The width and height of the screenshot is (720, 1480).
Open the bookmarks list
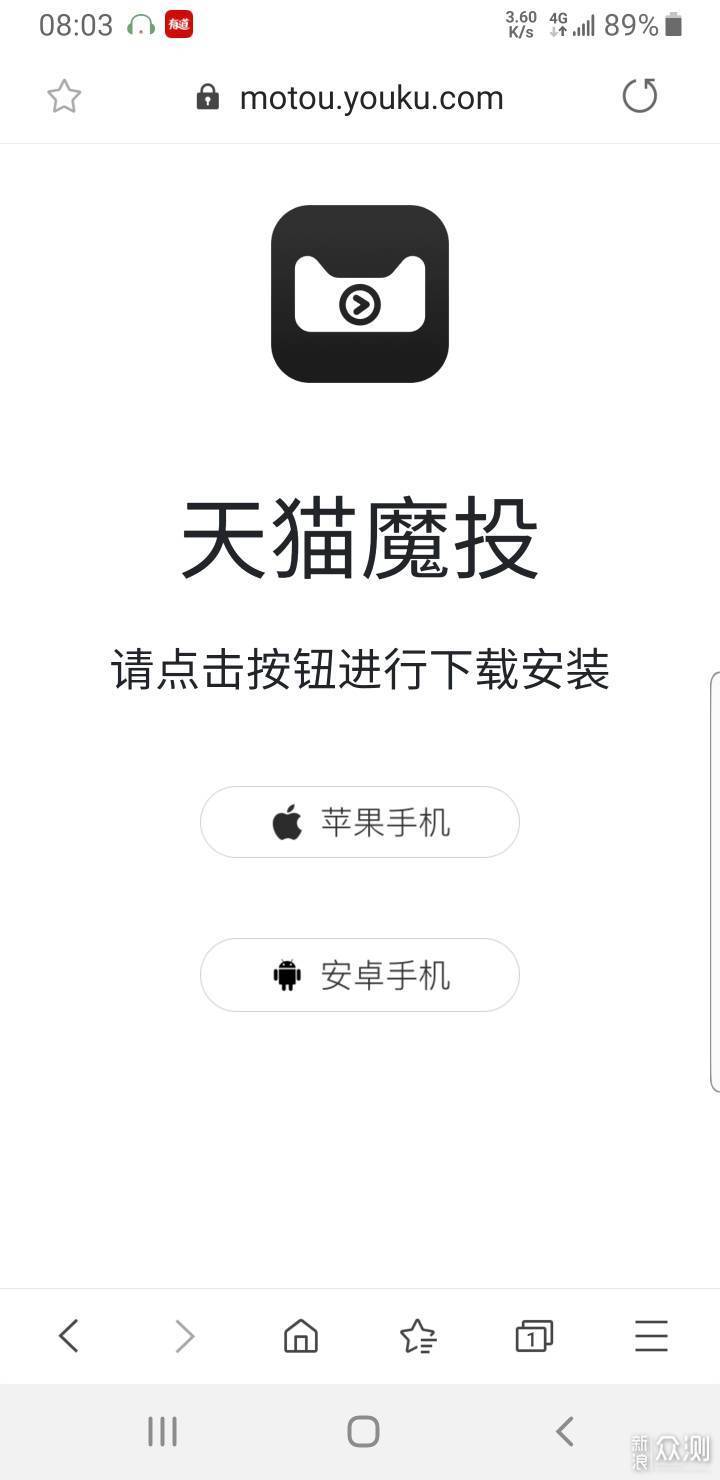click(417, 1336)
